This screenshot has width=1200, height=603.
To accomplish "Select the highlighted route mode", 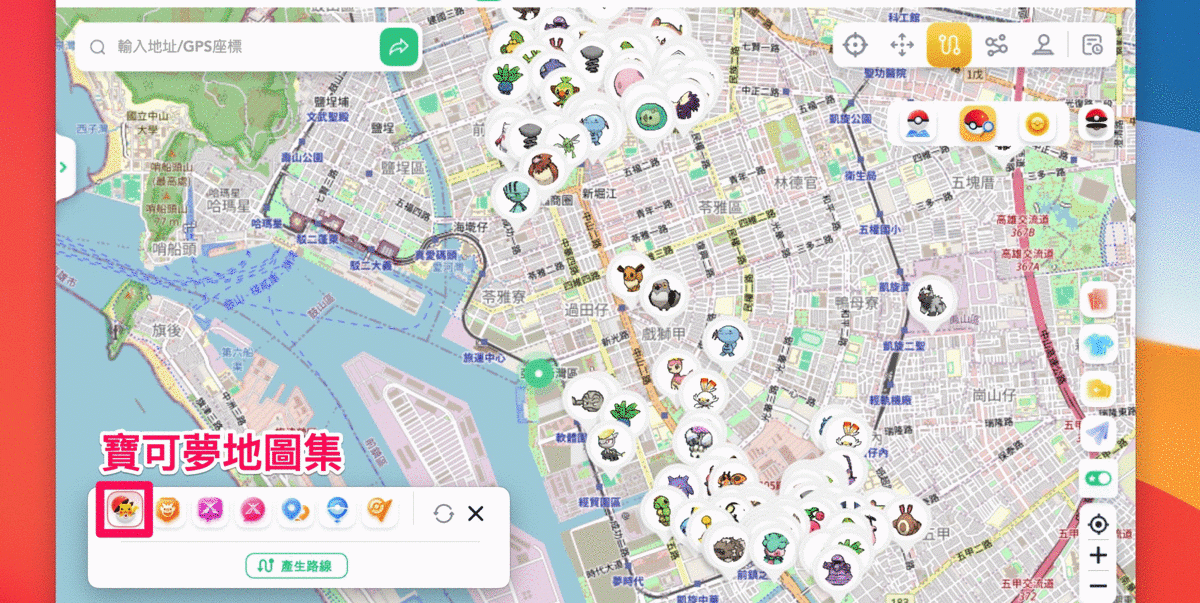I will tap(948, 44).
